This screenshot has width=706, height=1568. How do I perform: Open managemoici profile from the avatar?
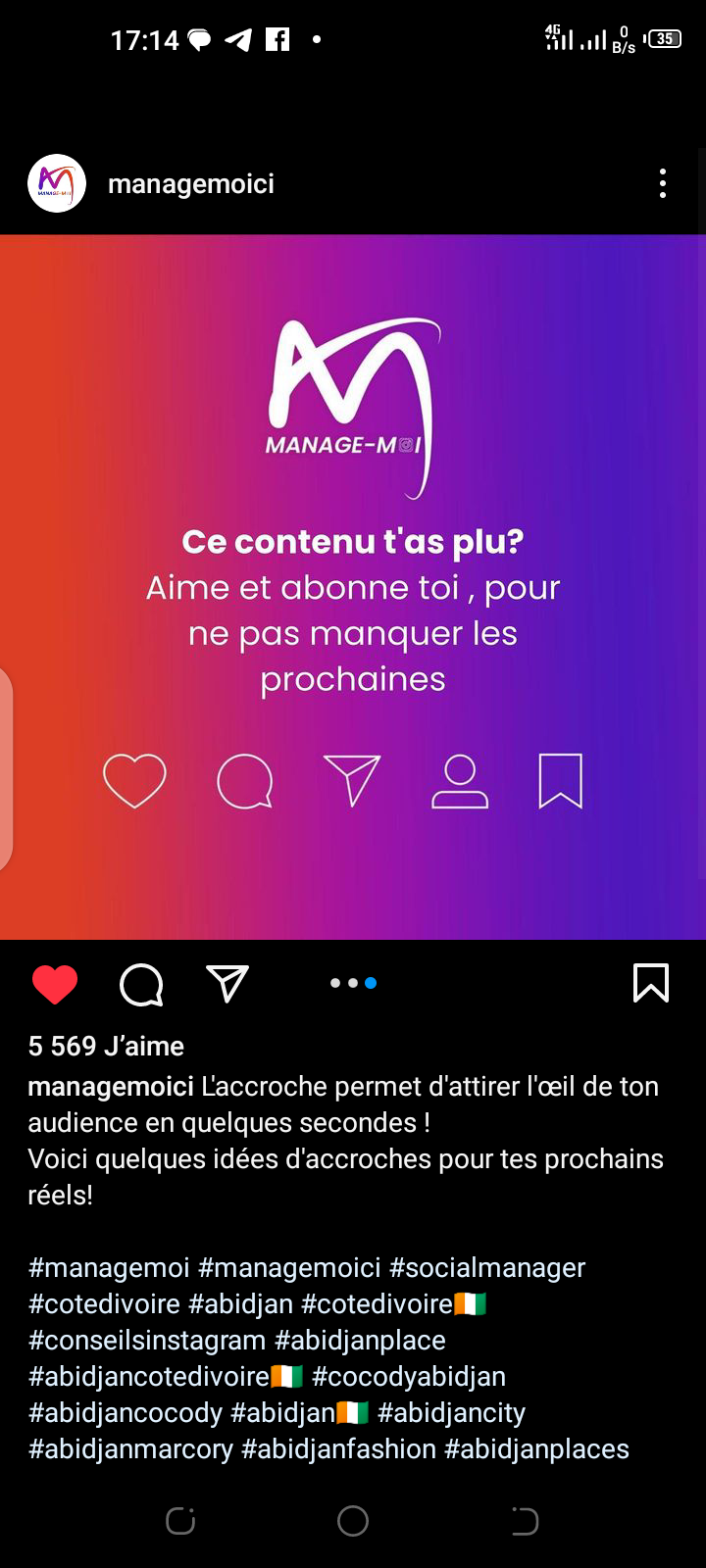[x=57, y=183]
